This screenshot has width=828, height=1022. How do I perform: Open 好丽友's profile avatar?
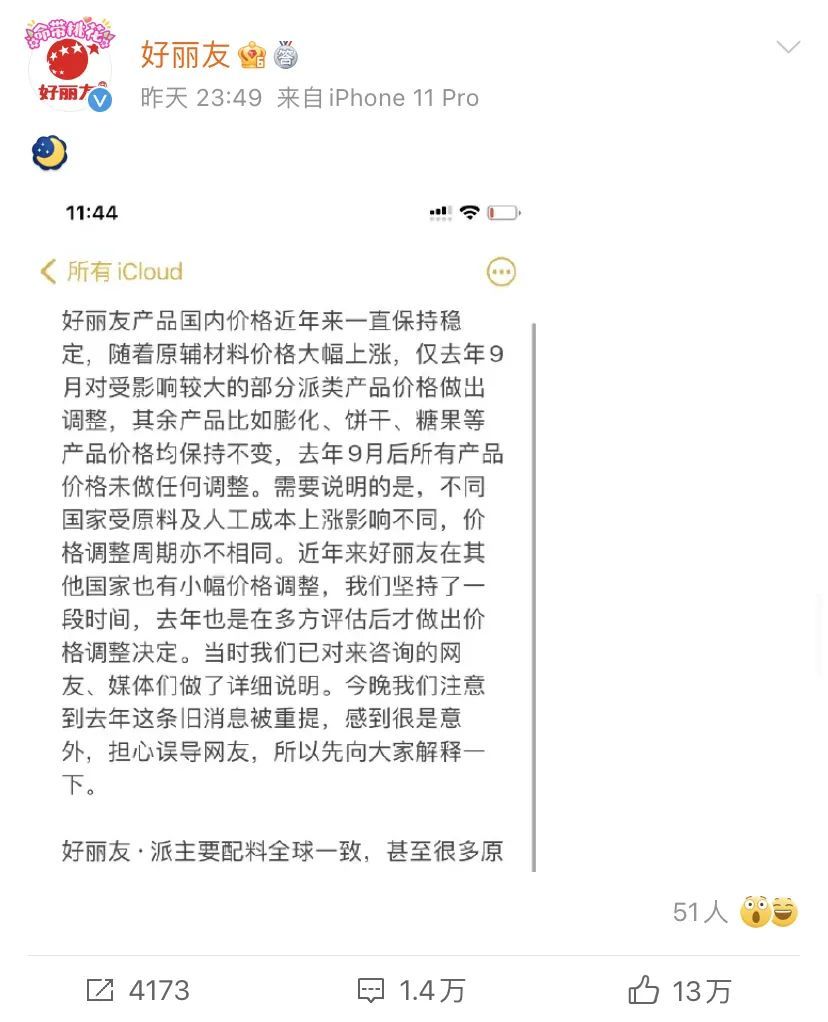point(69,67)
